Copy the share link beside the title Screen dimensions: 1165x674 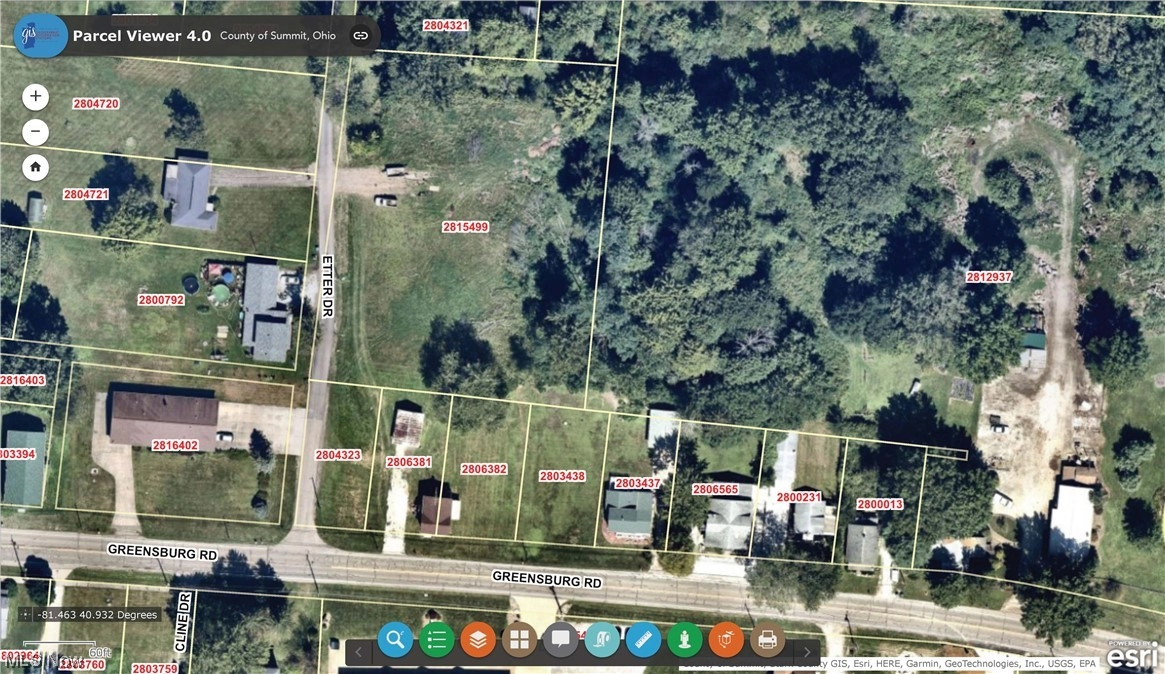tap(360, 36)
